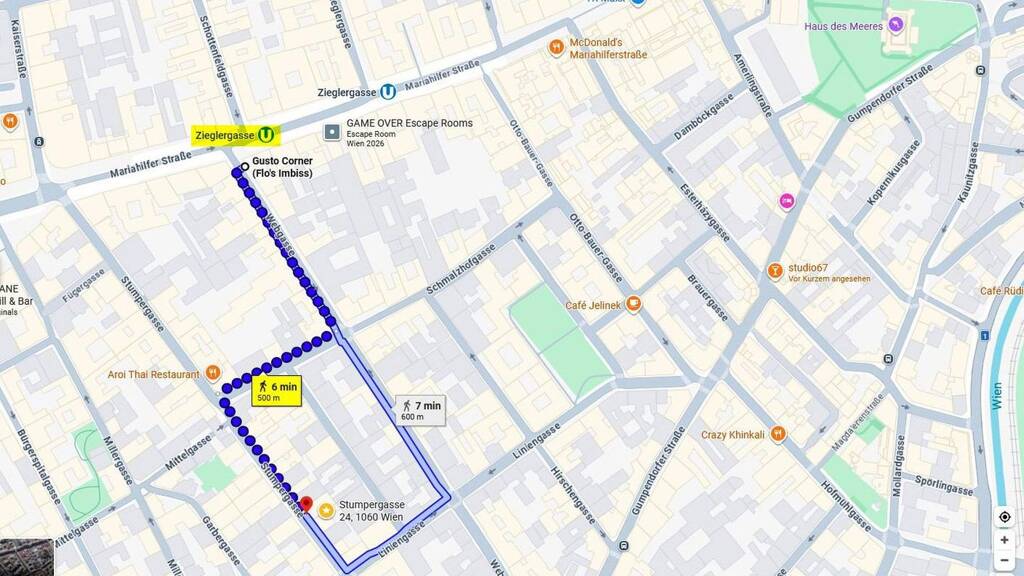Open Aroi Thai Restaurant marker

(x=213, y=373)
